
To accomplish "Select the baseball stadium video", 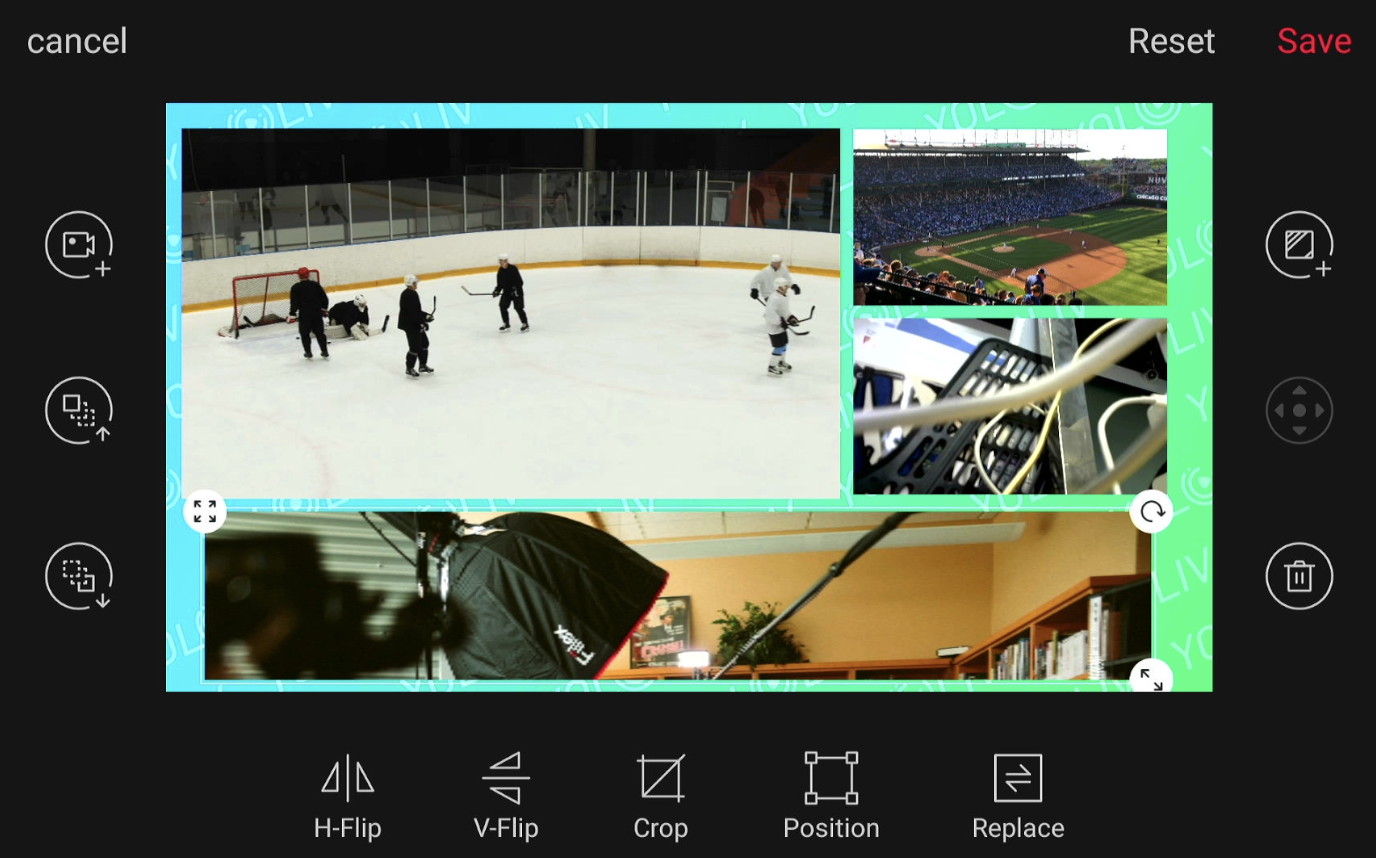I will tap(1009, 217).
